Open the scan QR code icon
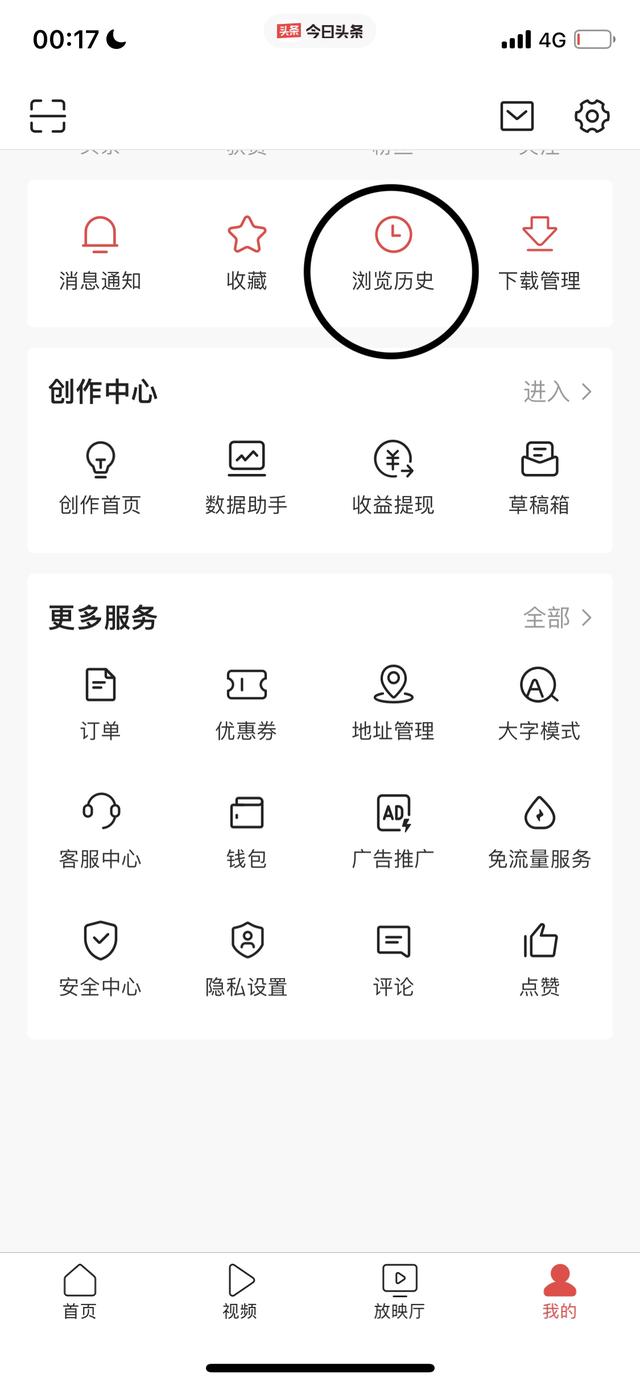 47,116
